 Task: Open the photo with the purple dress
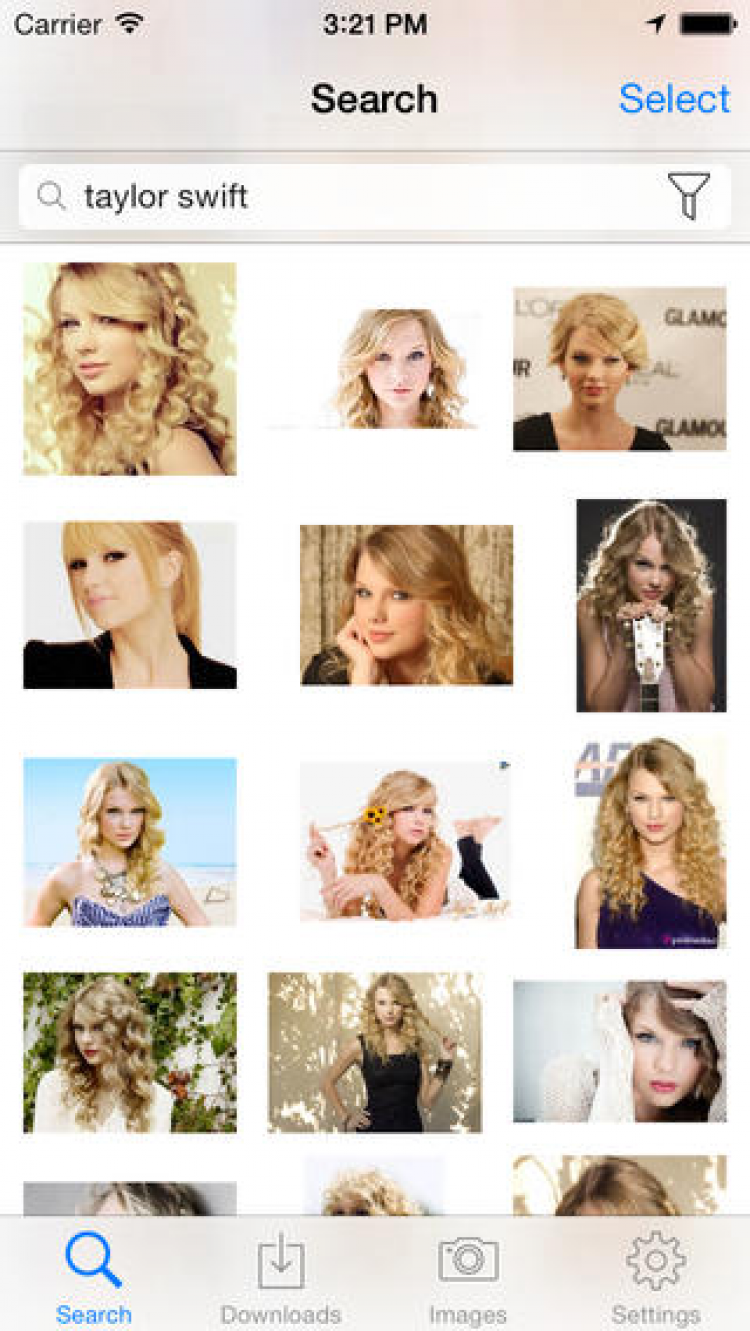[651, 842]
